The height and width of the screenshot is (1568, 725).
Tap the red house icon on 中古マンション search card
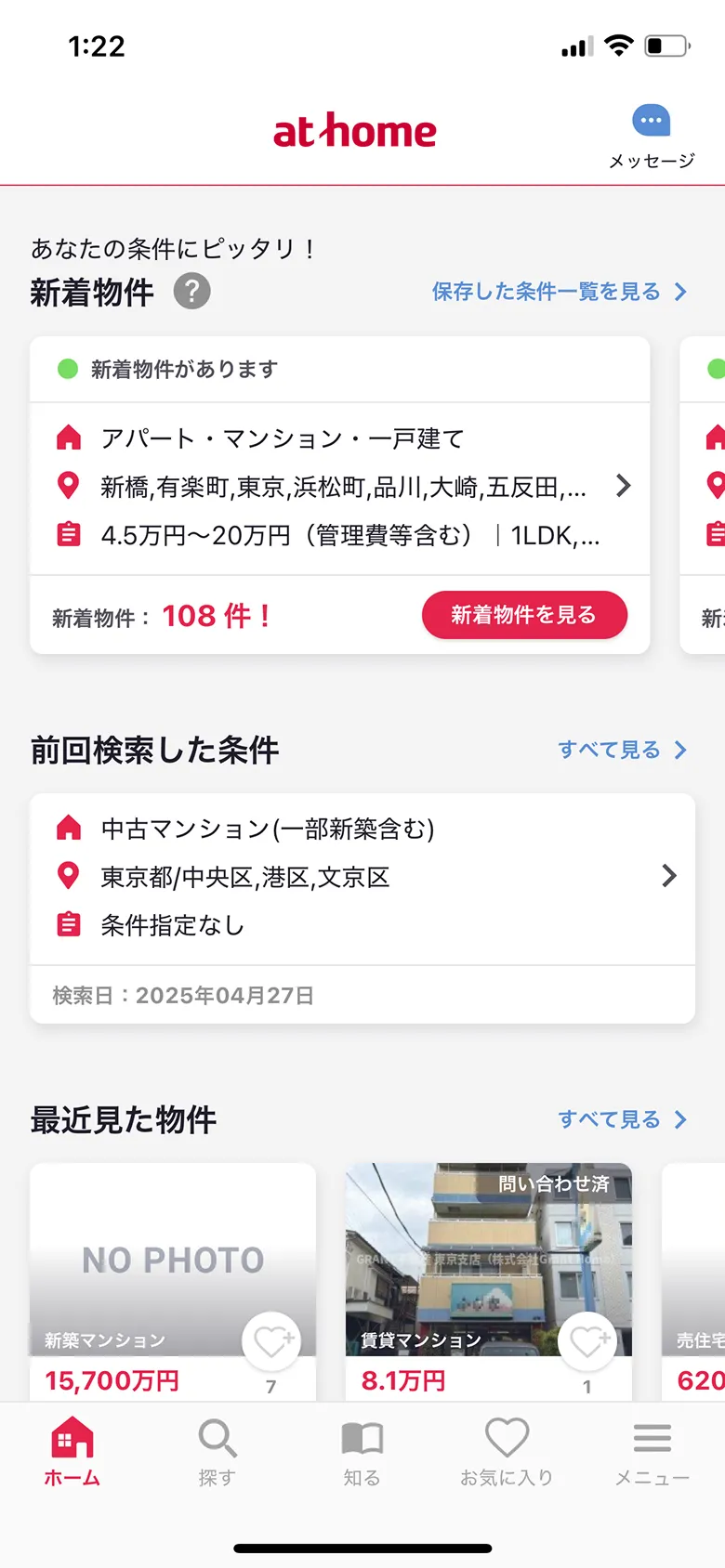[x=67, y=830]
